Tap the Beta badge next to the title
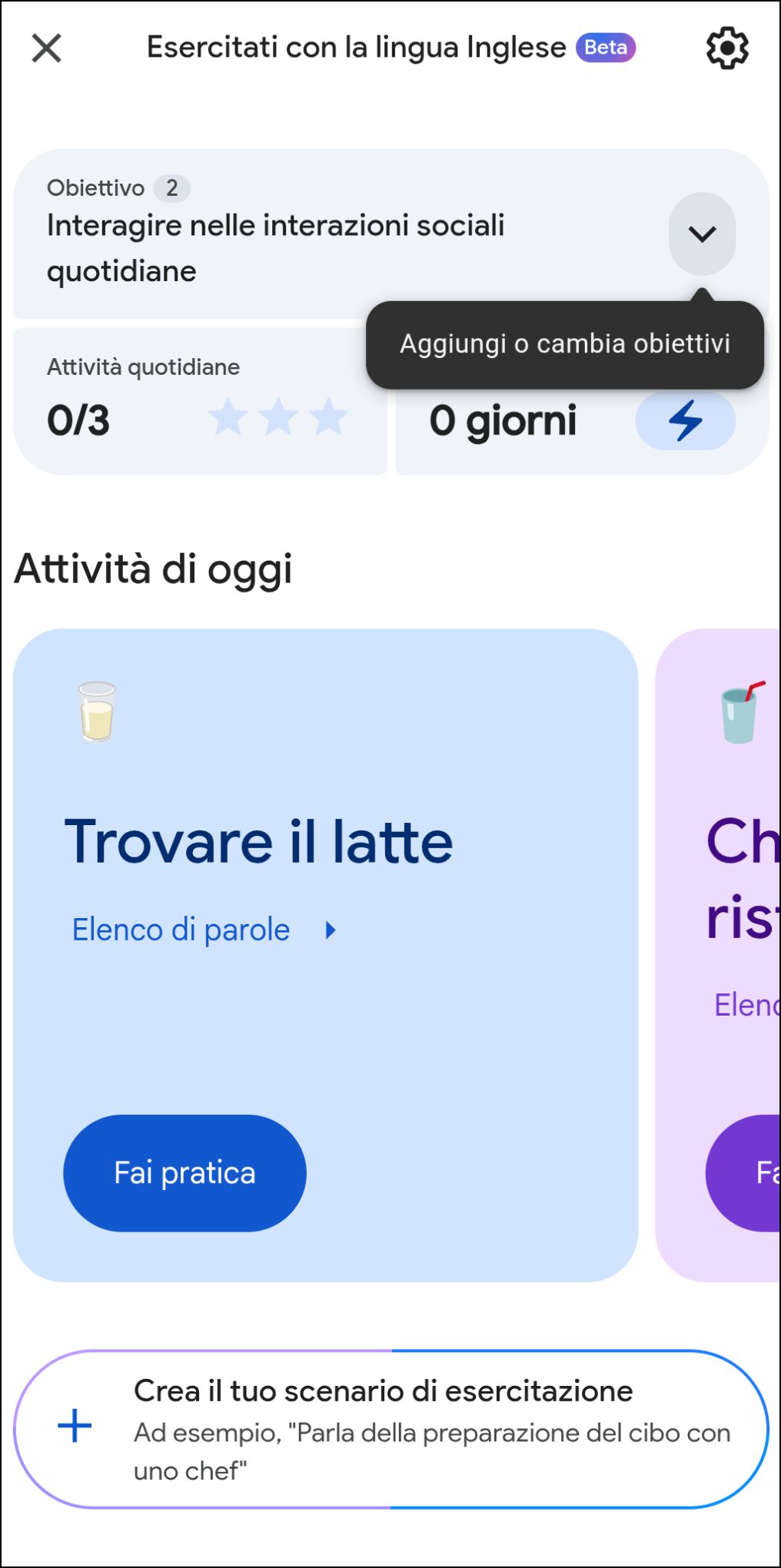 click(604, 47)
